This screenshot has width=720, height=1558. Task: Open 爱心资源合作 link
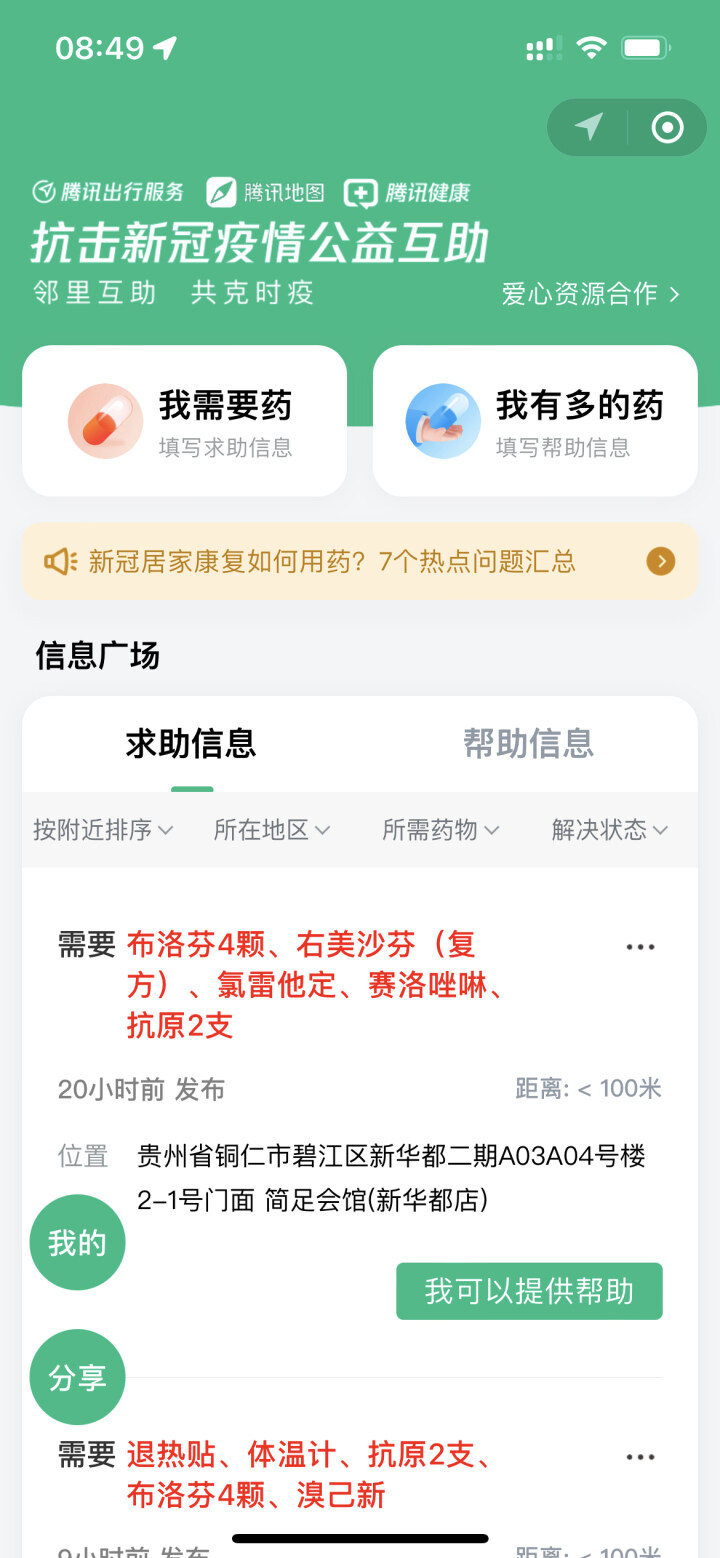coord(590,293)
